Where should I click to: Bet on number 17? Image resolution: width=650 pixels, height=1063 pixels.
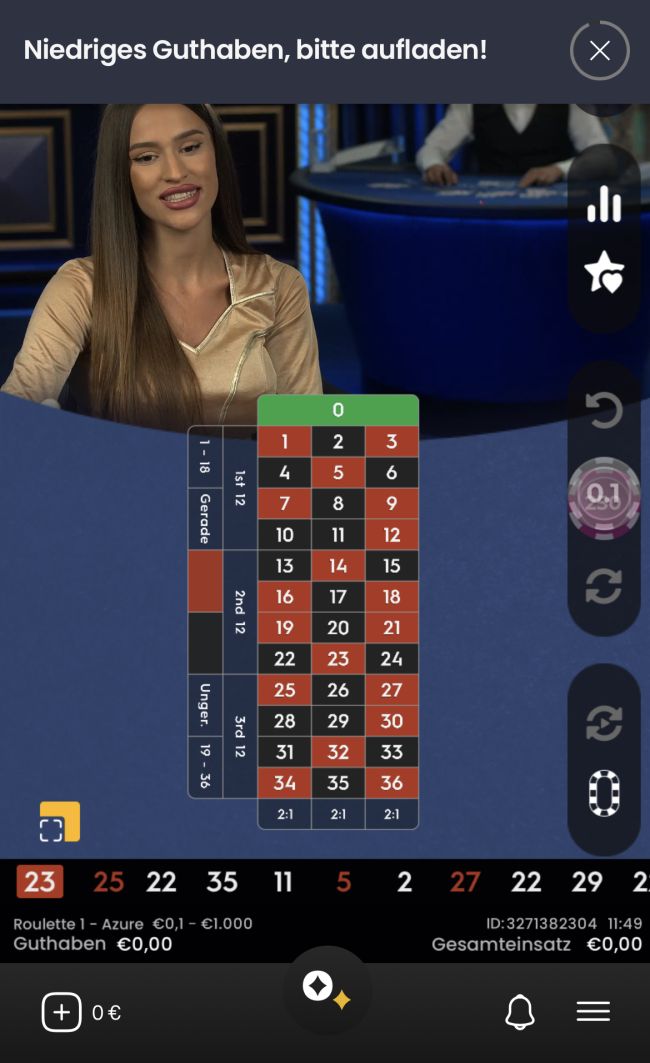(x=338, y=596)
